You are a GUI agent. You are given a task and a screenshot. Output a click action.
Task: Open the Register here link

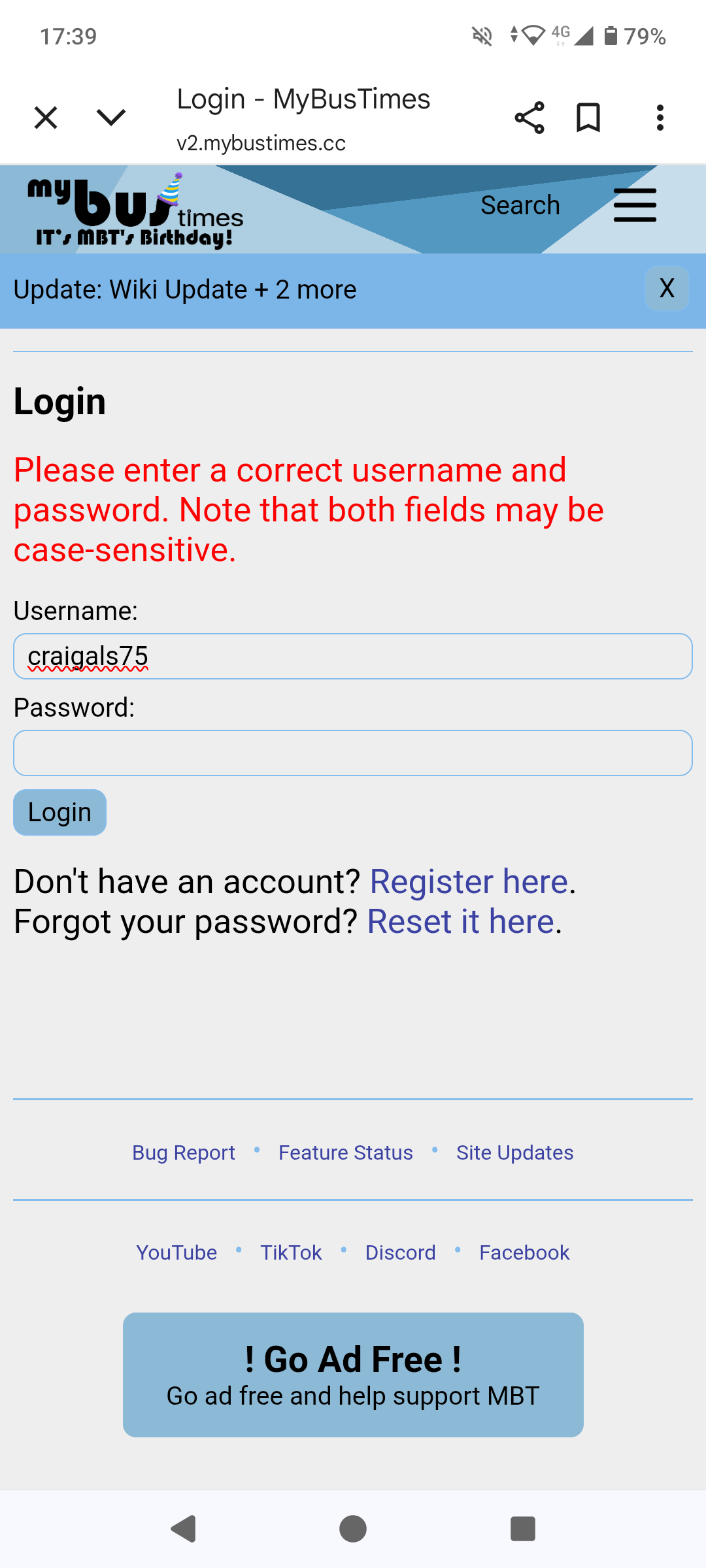[469, 881]
